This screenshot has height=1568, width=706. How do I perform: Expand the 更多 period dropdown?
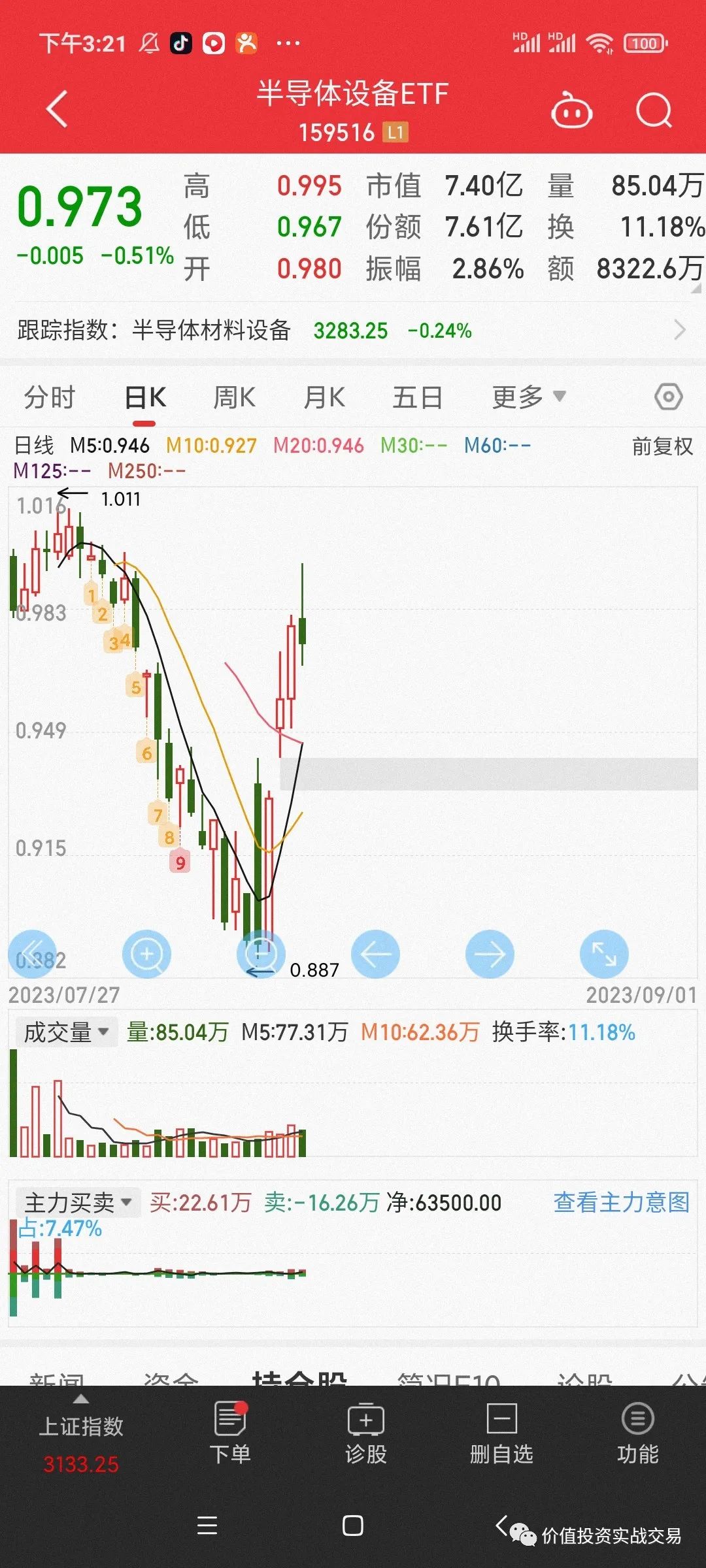point(529,397)
